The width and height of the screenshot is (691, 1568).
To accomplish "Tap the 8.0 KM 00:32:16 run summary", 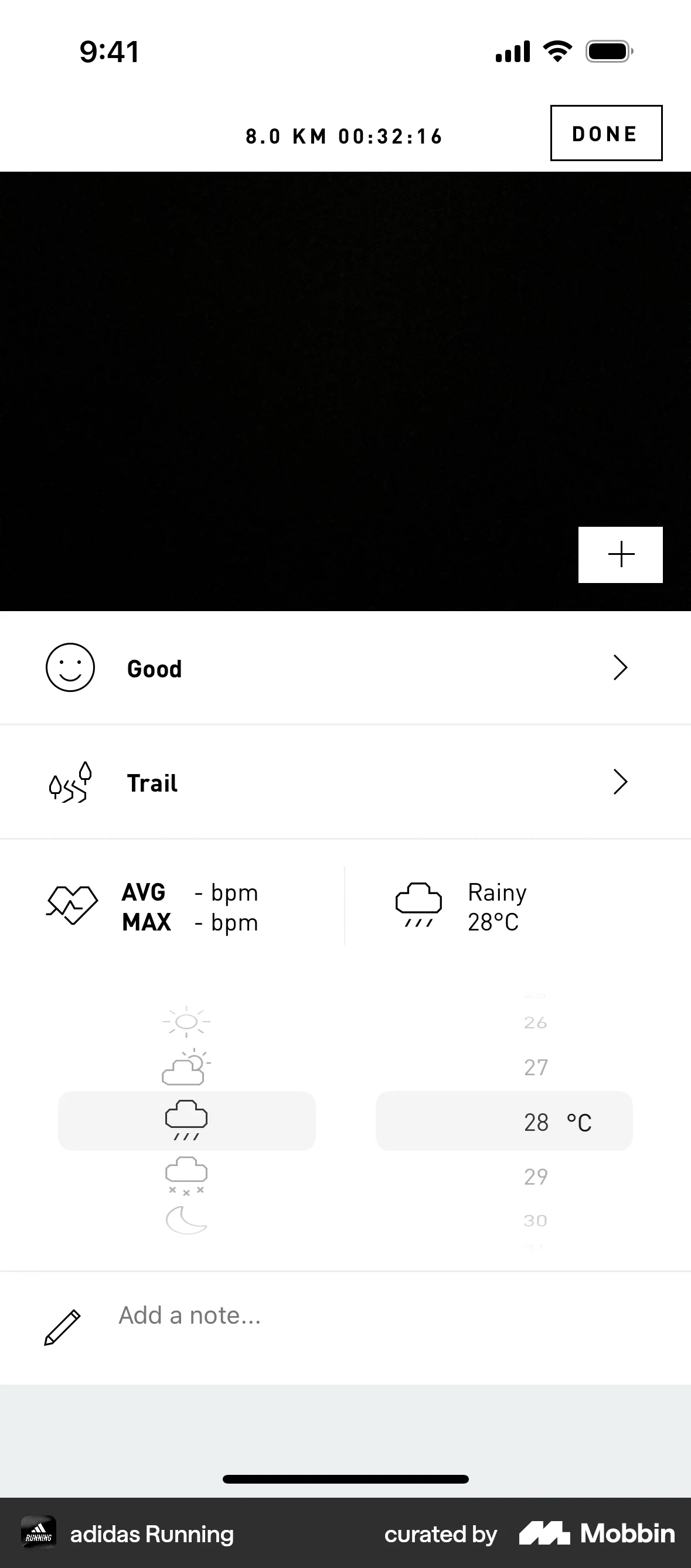I will pos(344,135).
